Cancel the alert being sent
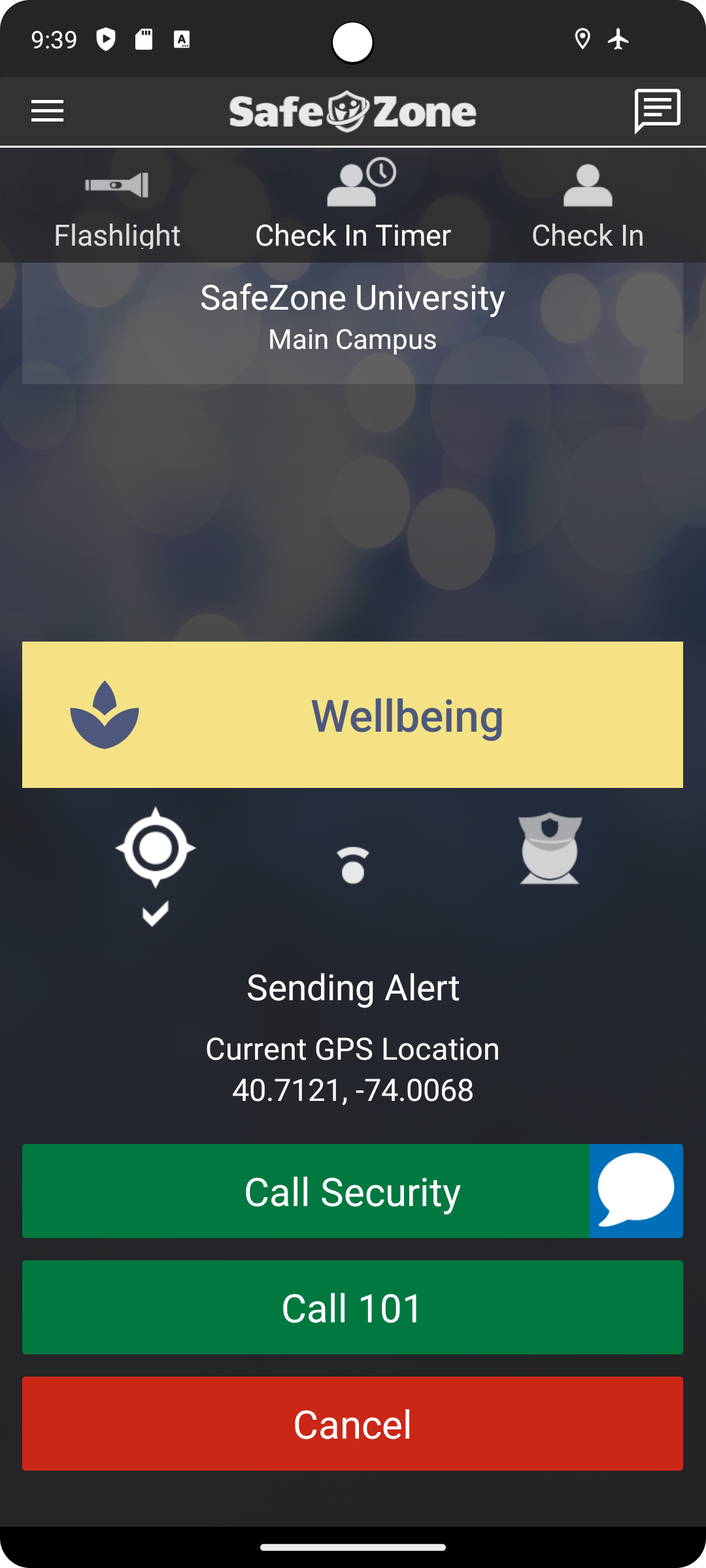 coord(353,1424)
